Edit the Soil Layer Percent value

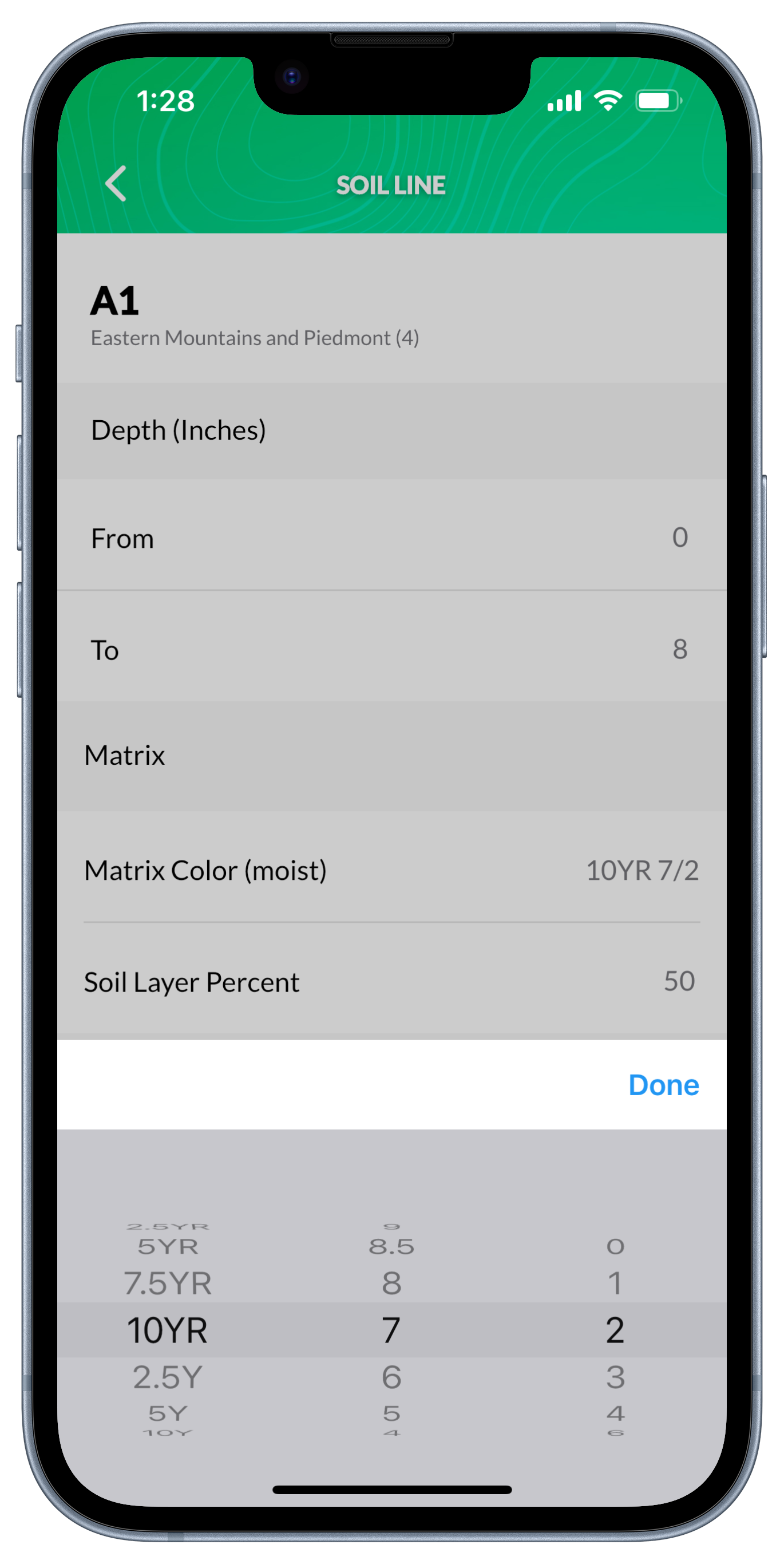tap(678, 981)
